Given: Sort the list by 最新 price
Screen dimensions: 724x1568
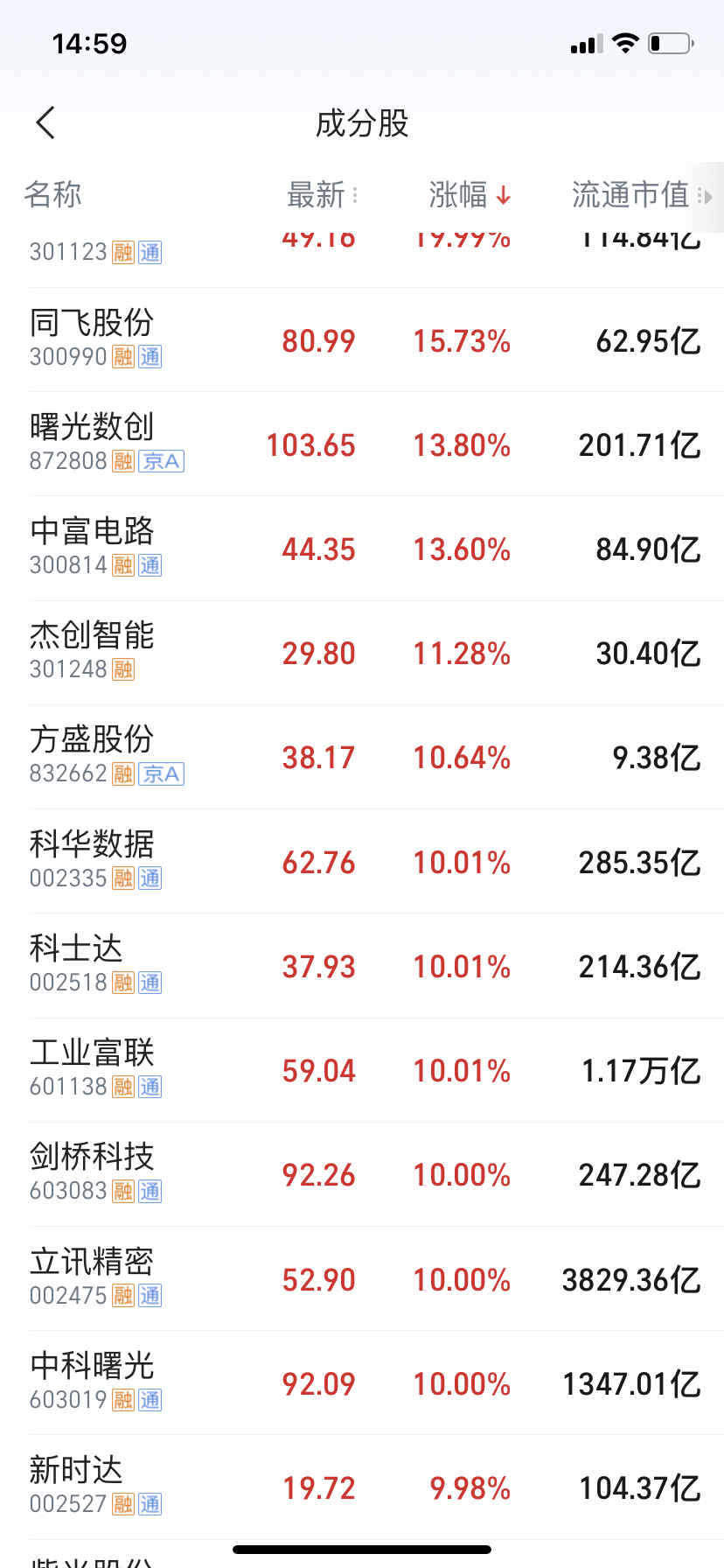Looking at the screenshot, I should (x=322, y=195).
